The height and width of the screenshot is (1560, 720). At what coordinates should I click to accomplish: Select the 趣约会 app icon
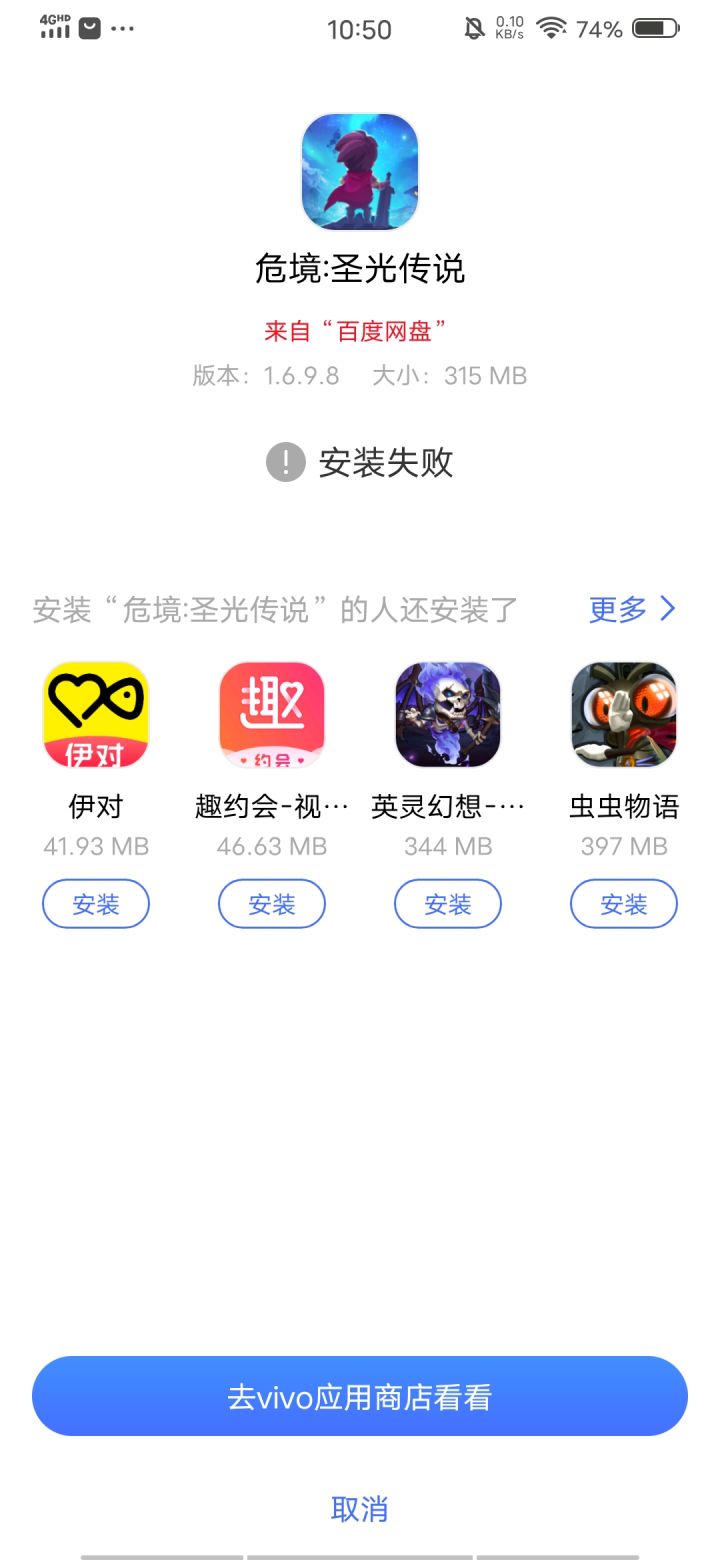pos(271,714)
